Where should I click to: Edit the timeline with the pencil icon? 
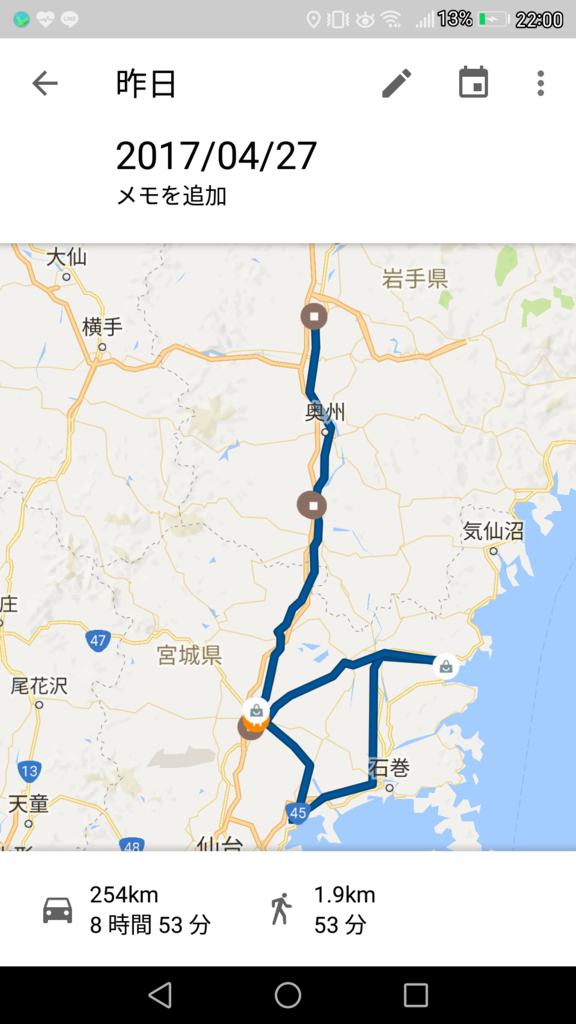pos(396,83)
